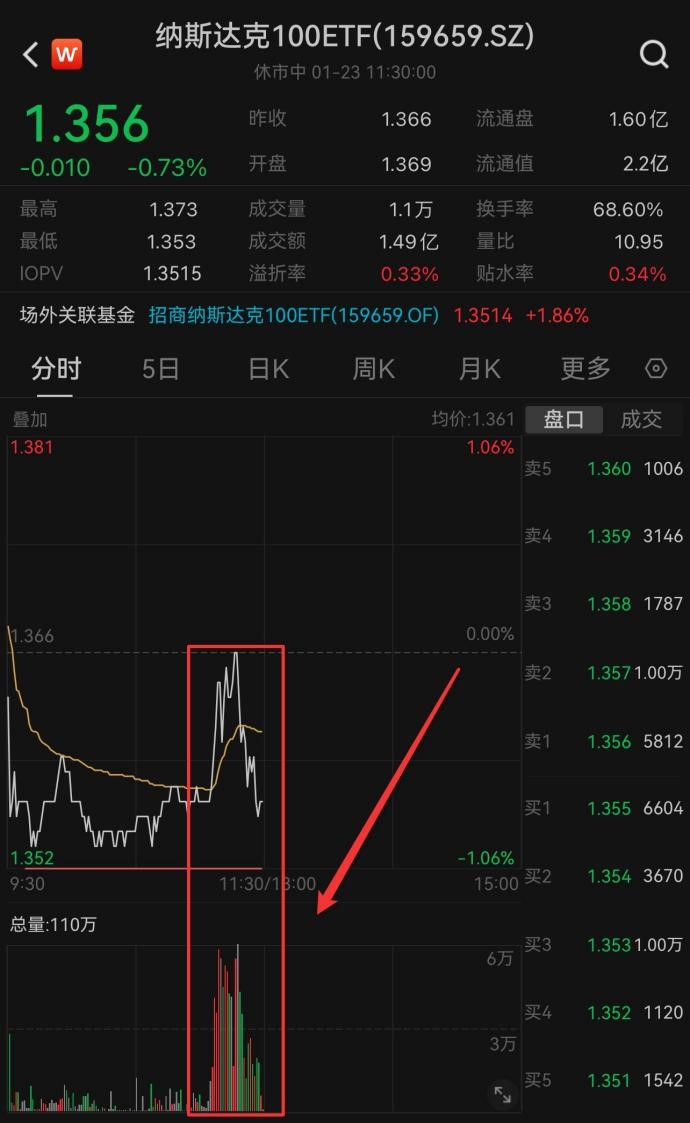690x1123 pixels.
Task: Switch to the 分时 chart tab
Action: click(56, 369)
